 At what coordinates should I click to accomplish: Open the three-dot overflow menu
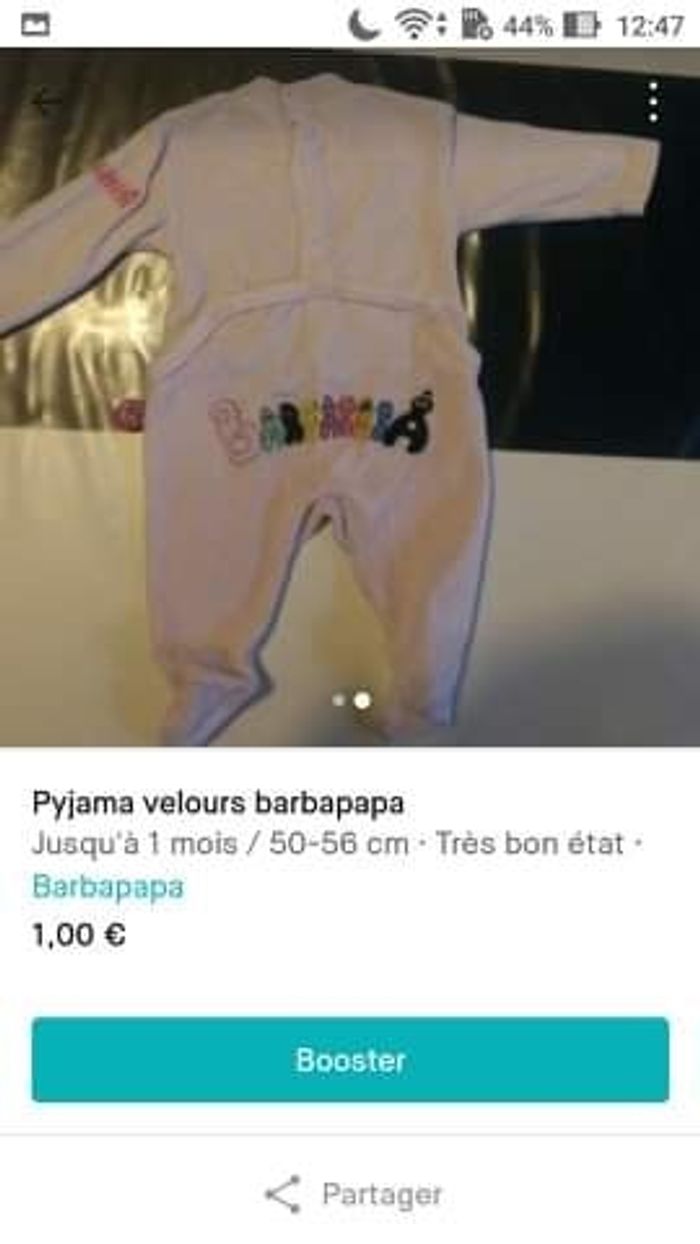pos(653,102)
